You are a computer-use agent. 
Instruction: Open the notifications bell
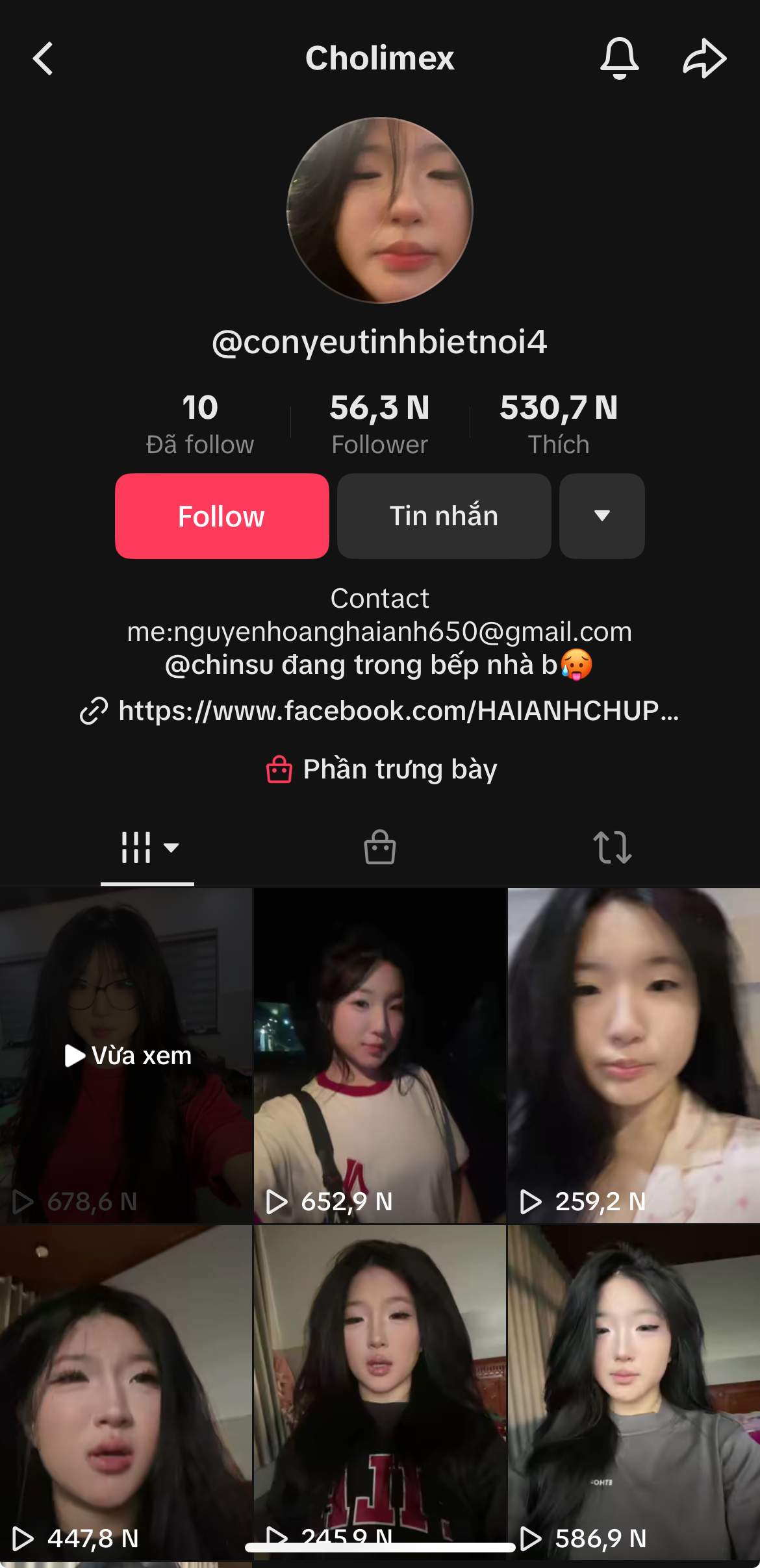coord(619,58)
